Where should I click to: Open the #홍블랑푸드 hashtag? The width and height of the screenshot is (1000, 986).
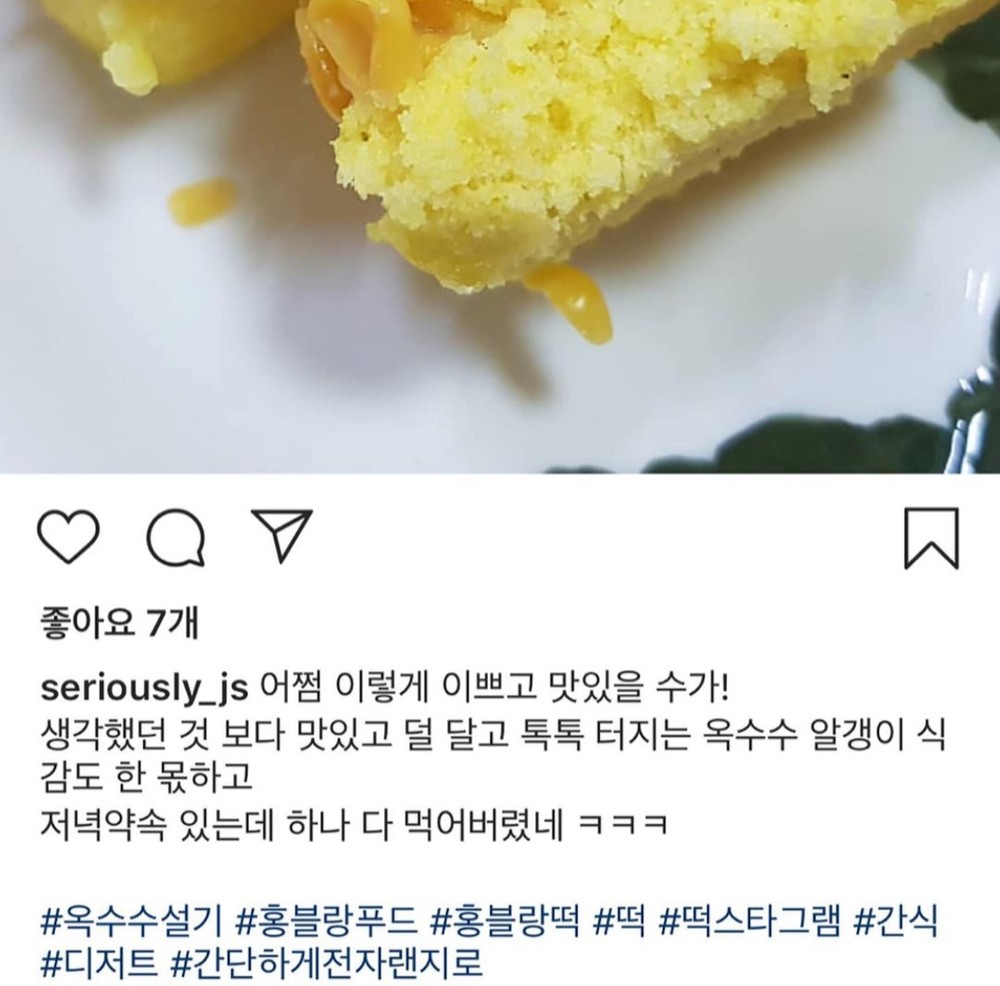pyautogui.click(x=327, y=921)
